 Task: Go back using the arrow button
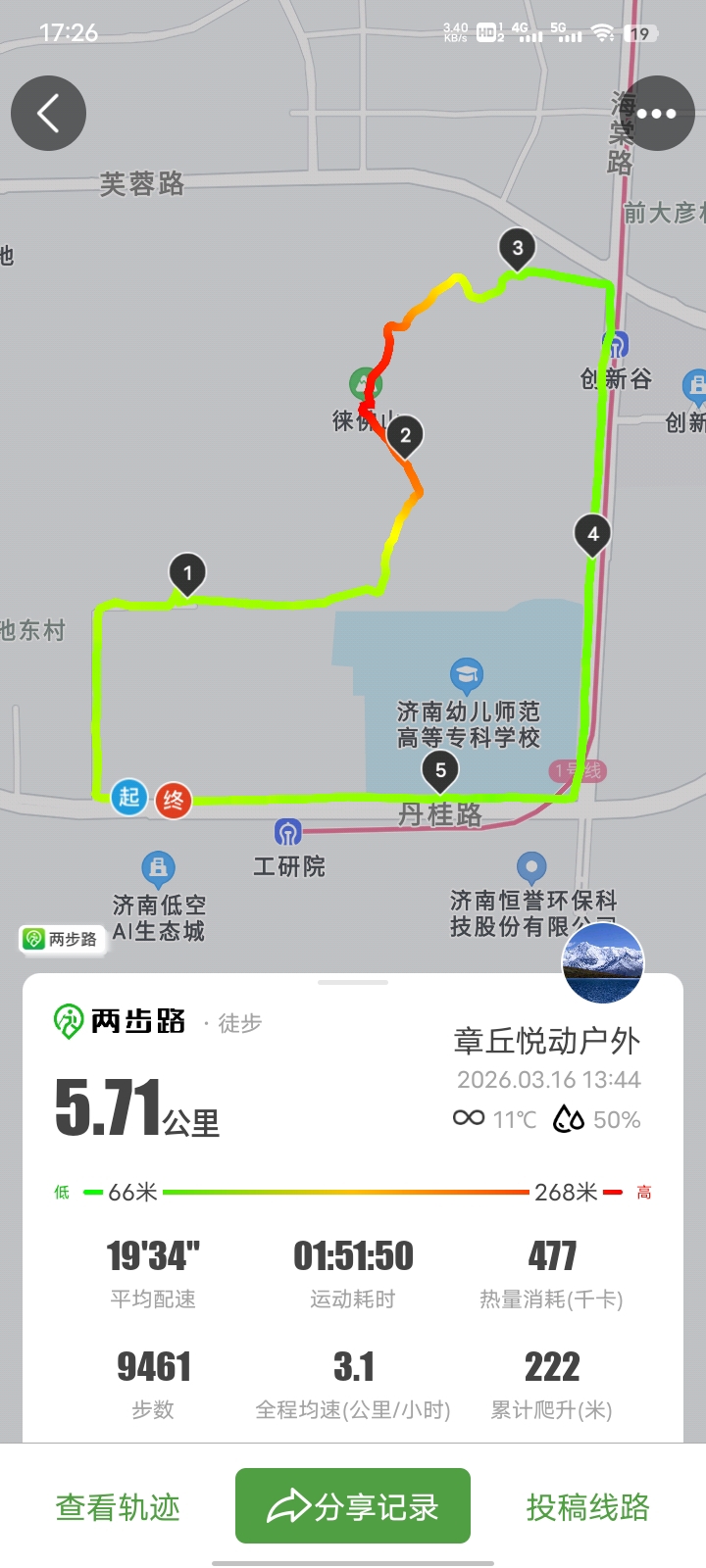(48, 114)
